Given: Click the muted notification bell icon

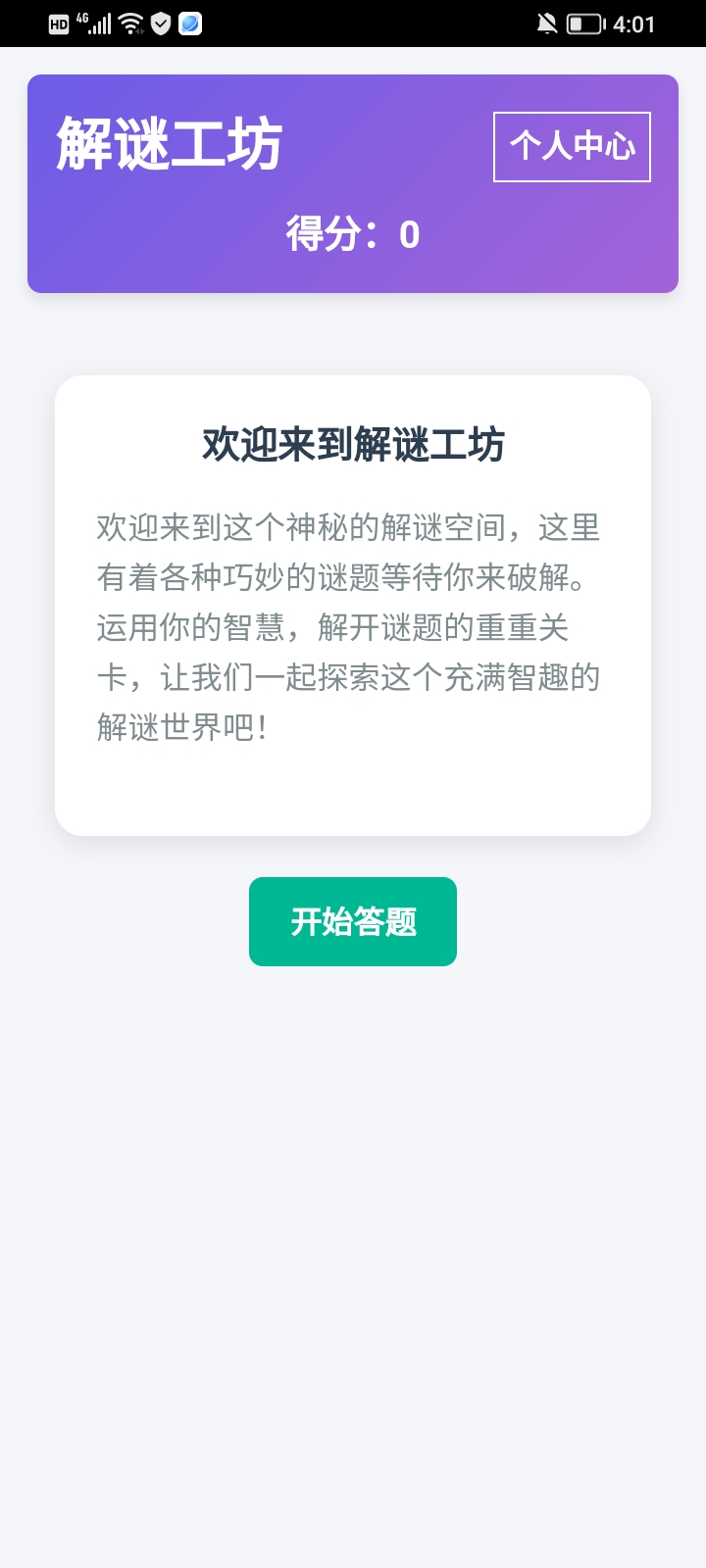Looking at the screenshot, I should pyautogui.click(x=546, y=22).
